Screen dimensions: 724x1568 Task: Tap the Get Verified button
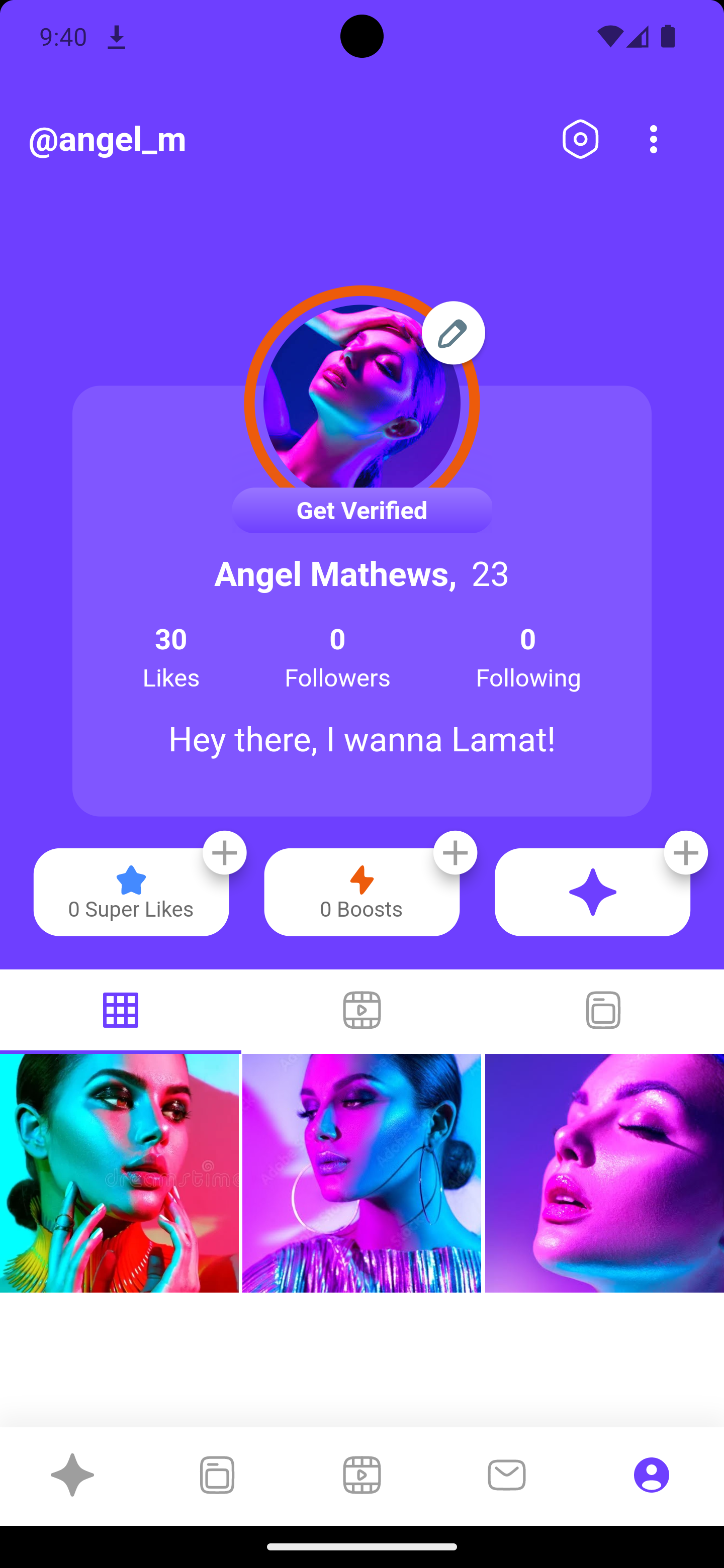361,510
